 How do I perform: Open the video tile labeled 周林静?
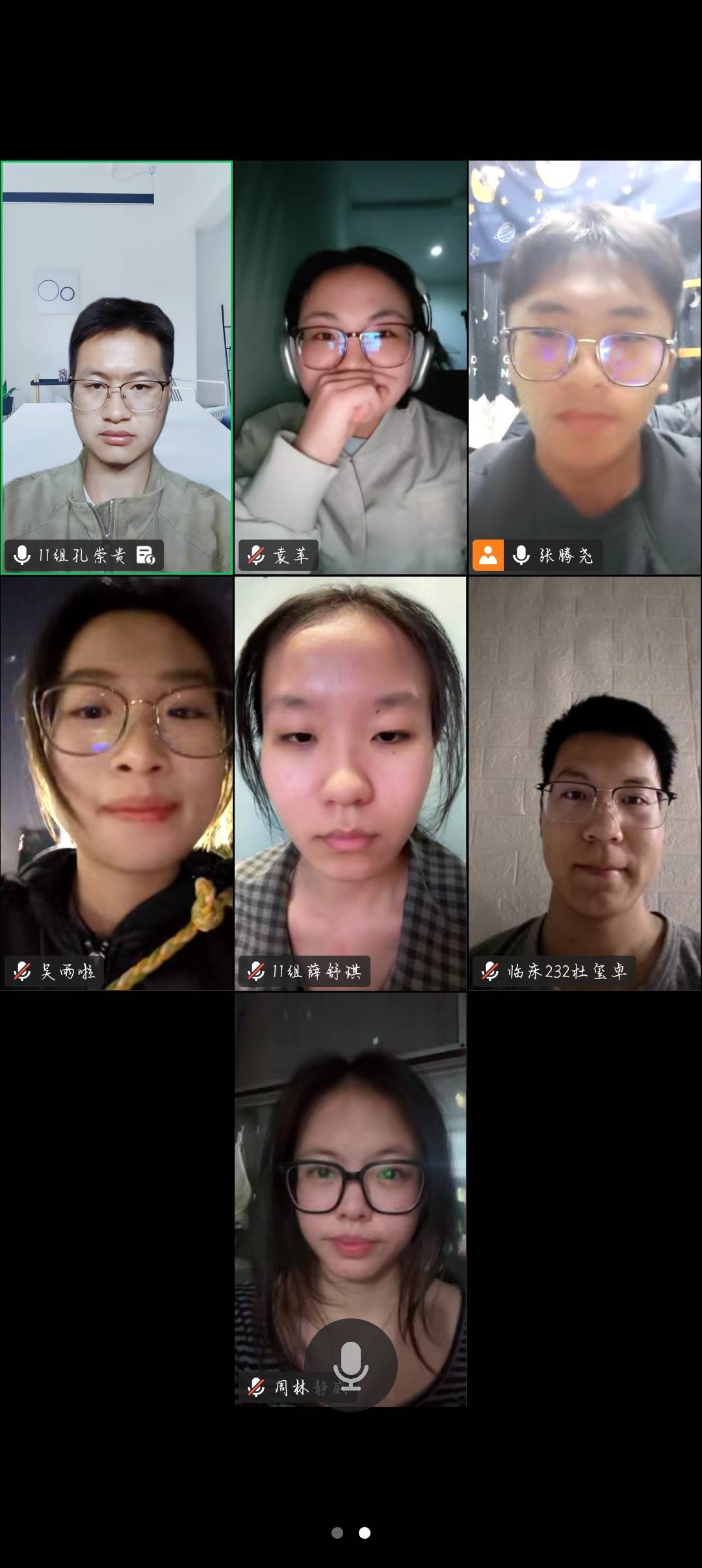(350, 1170)
